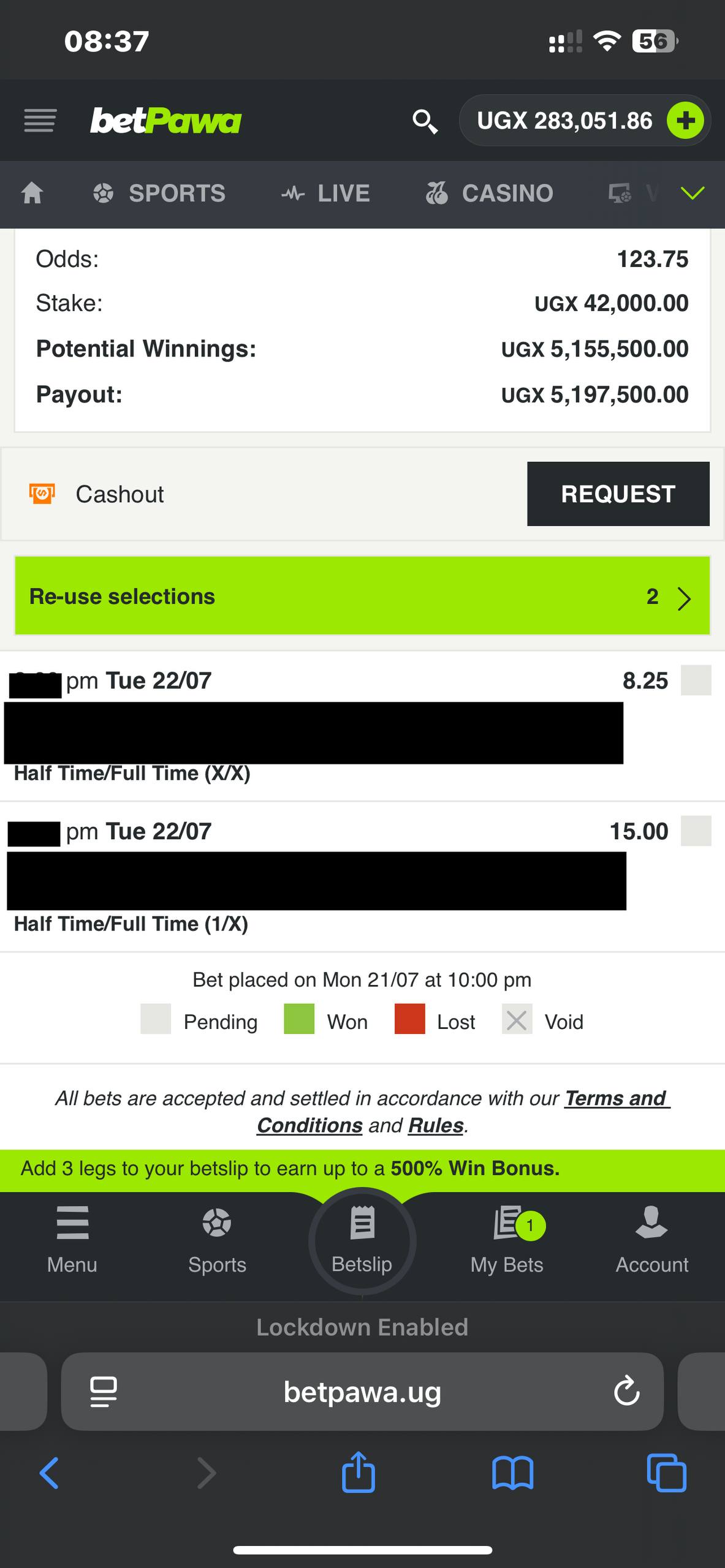725x1568 pixels.
Task: Switch to the SPORTS tab
Action: [159, 194]
